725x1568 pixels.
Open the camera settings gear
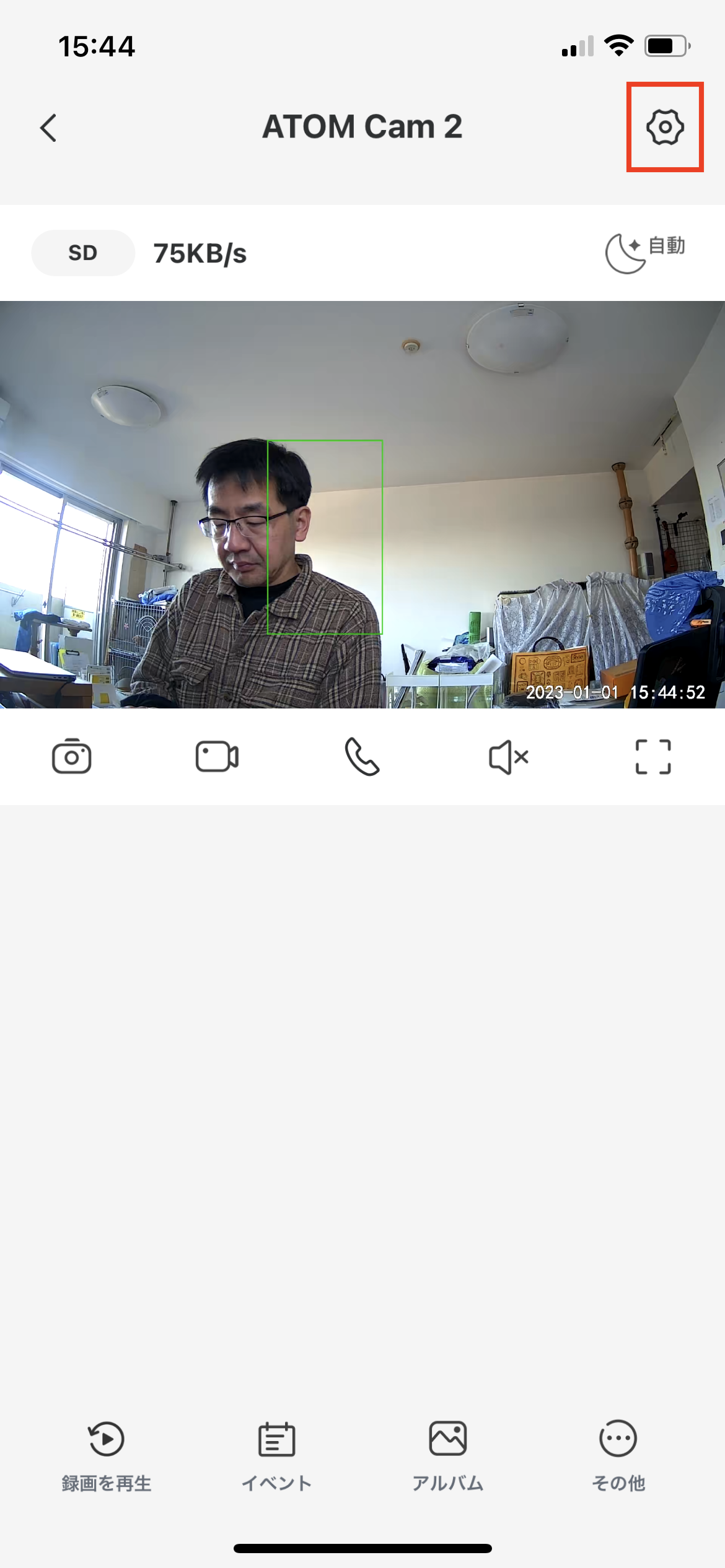[665, 127]
